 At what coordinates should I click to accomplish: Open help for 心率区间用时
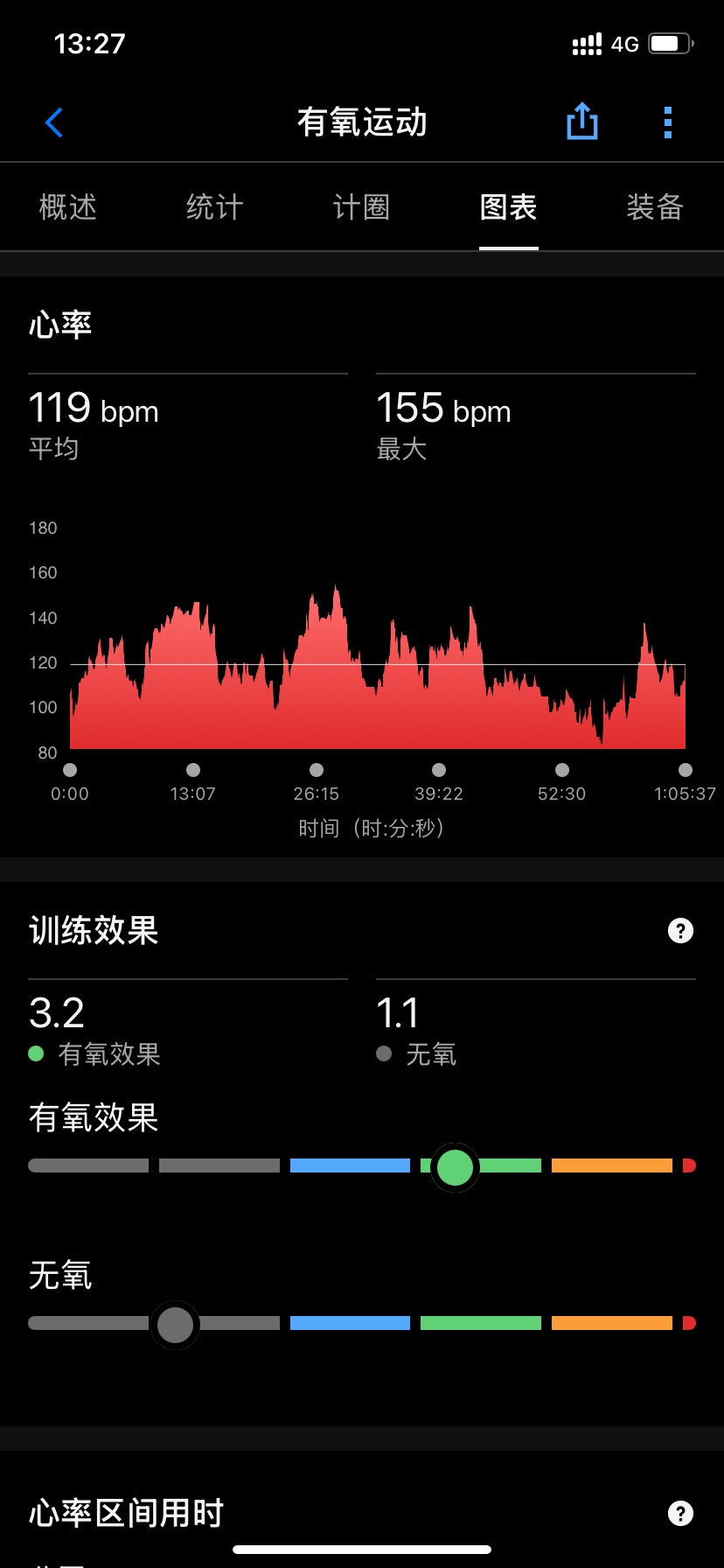(x=680, y=1513)
